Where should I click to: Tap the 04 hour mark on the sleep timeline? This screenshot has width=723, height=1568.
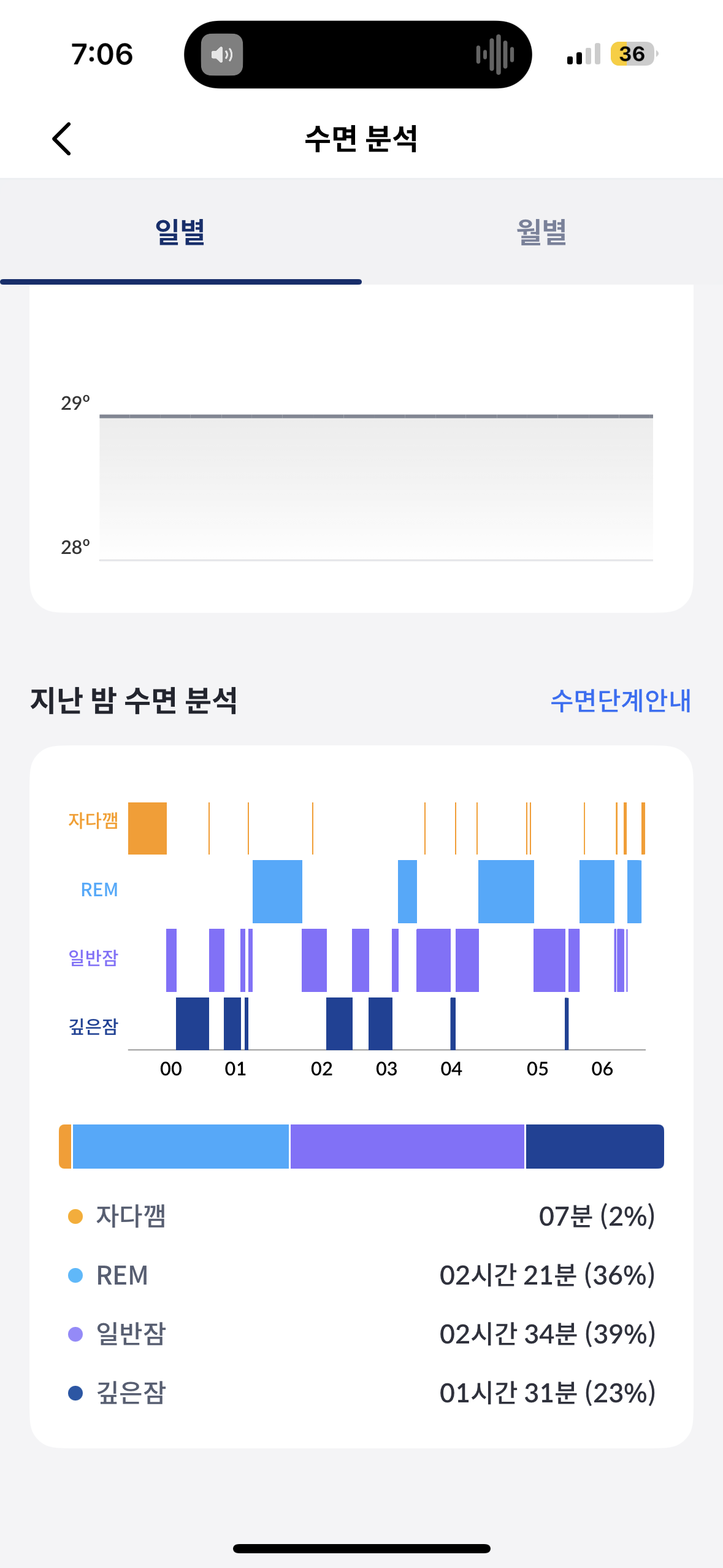[451, 1069]
